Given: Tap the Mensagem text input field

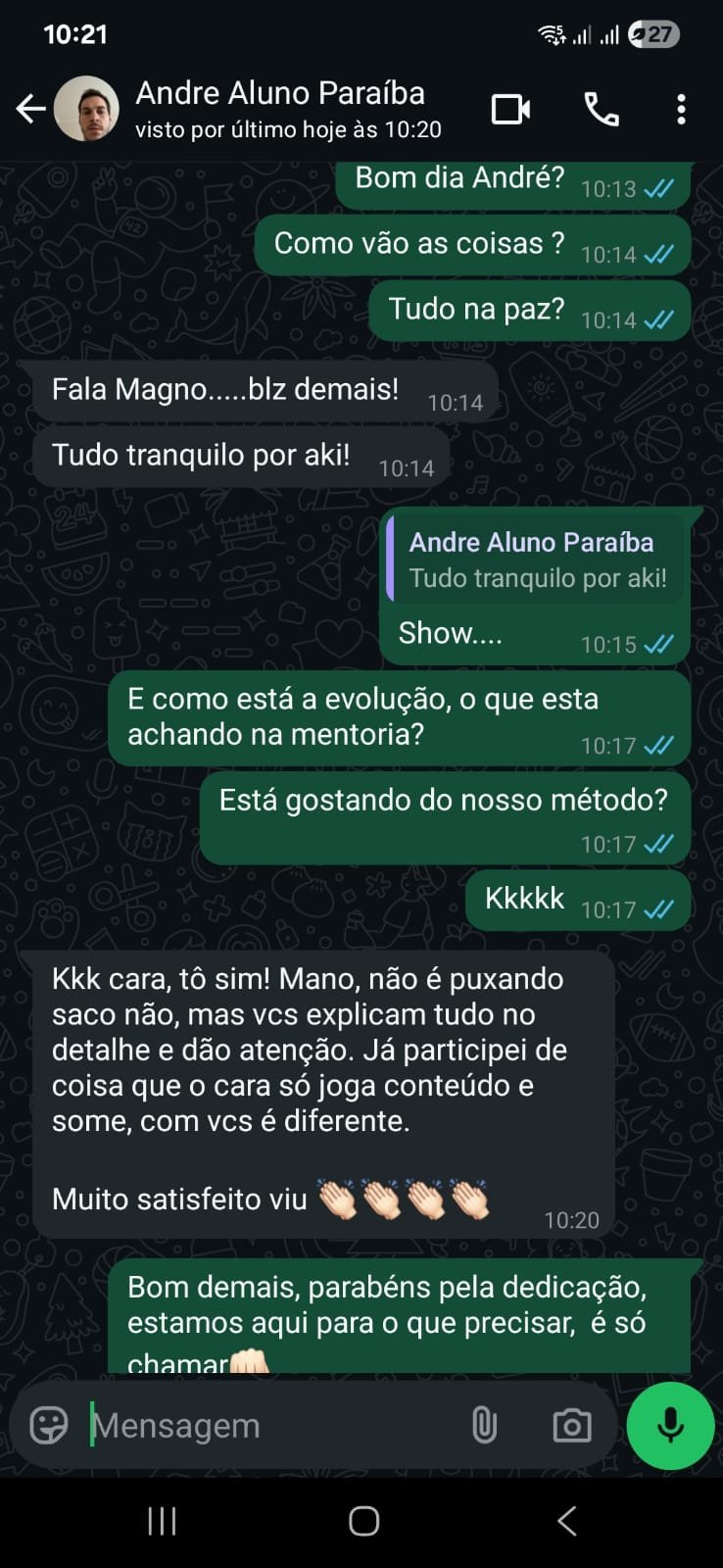Looking at the screenshot, I should [245, 1426].
